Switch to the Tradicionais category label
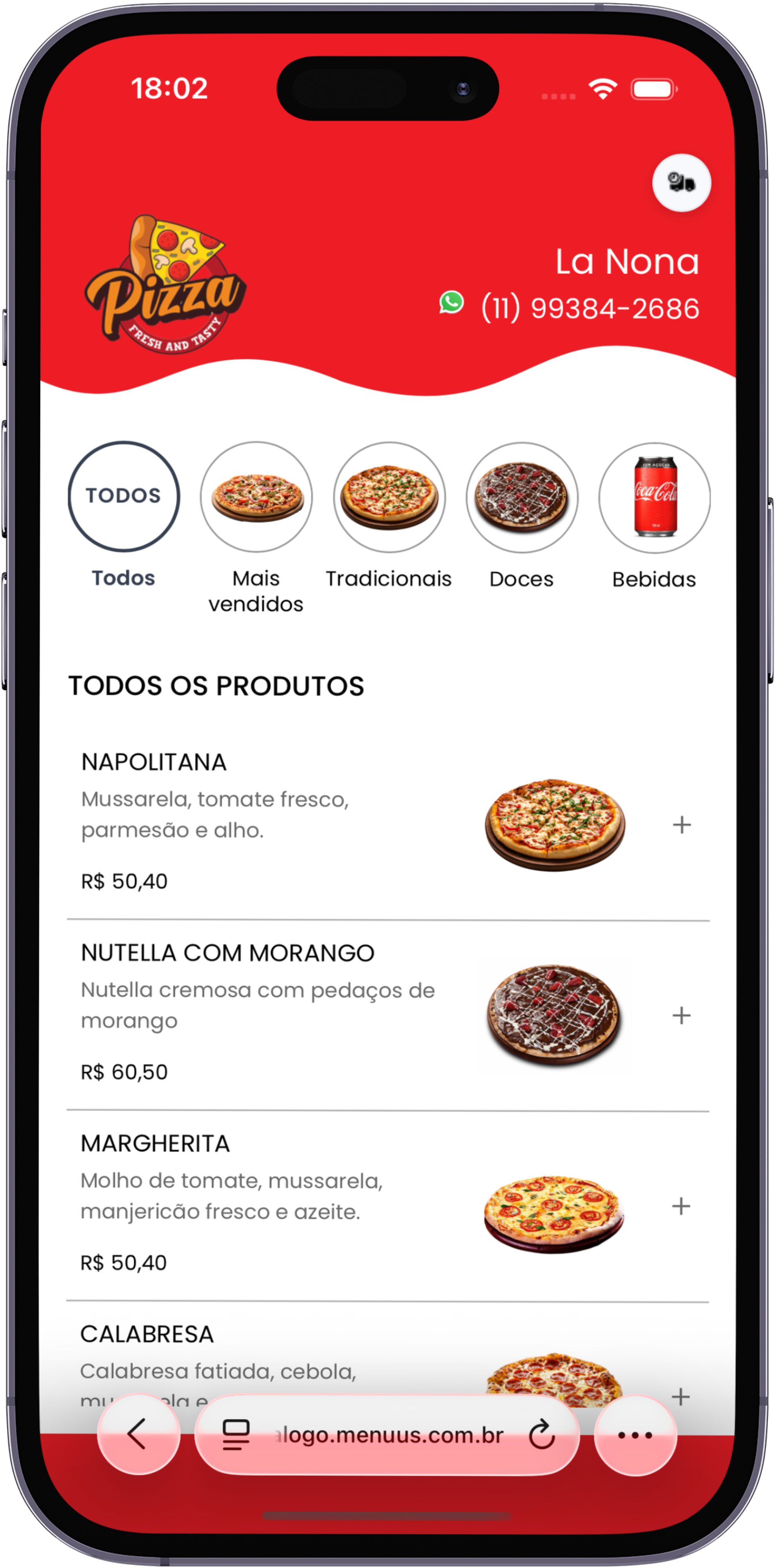 (x=389, y=578)
